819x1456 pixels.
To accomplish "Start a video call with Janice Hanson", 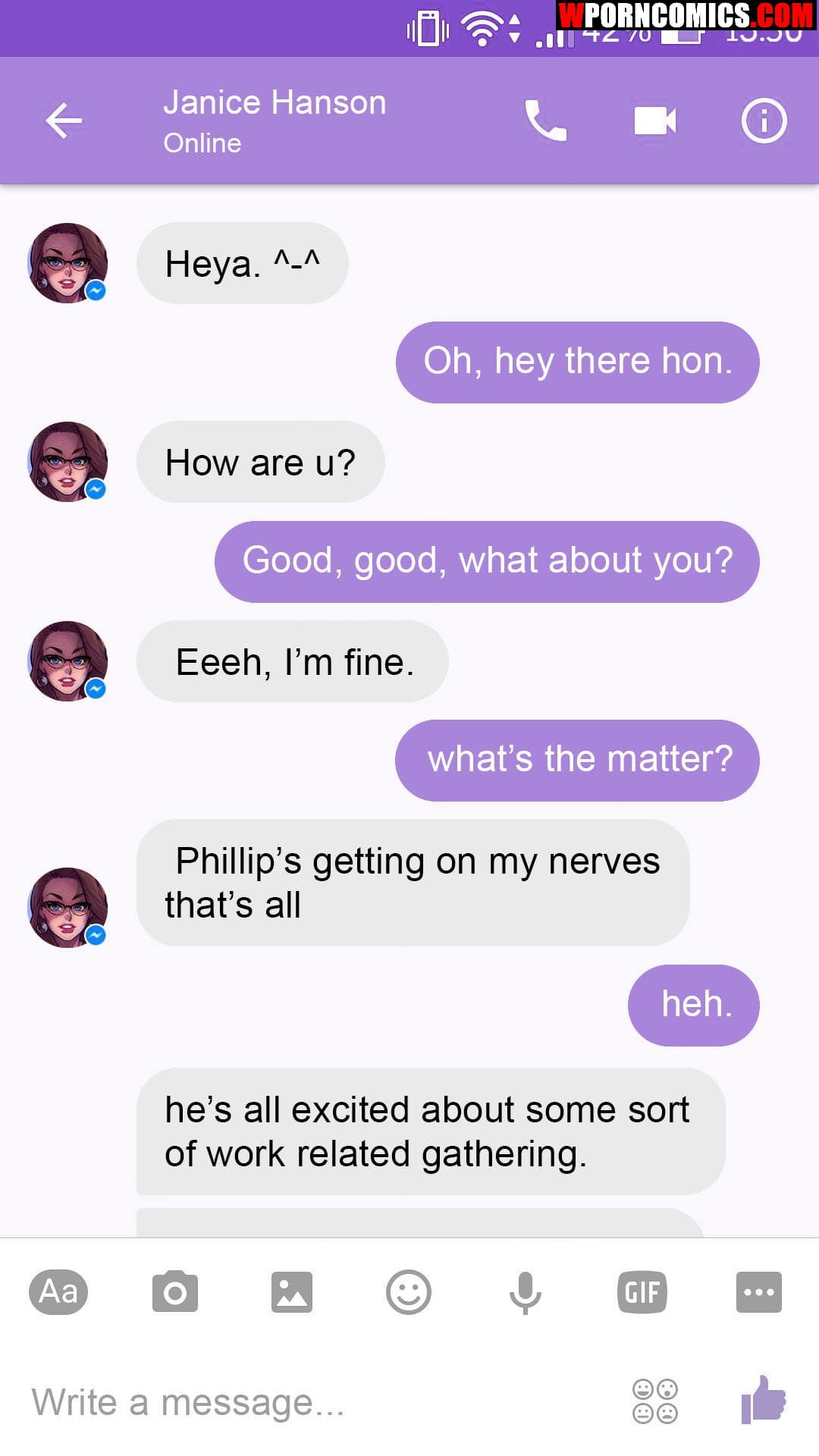I will pos(654,120).
